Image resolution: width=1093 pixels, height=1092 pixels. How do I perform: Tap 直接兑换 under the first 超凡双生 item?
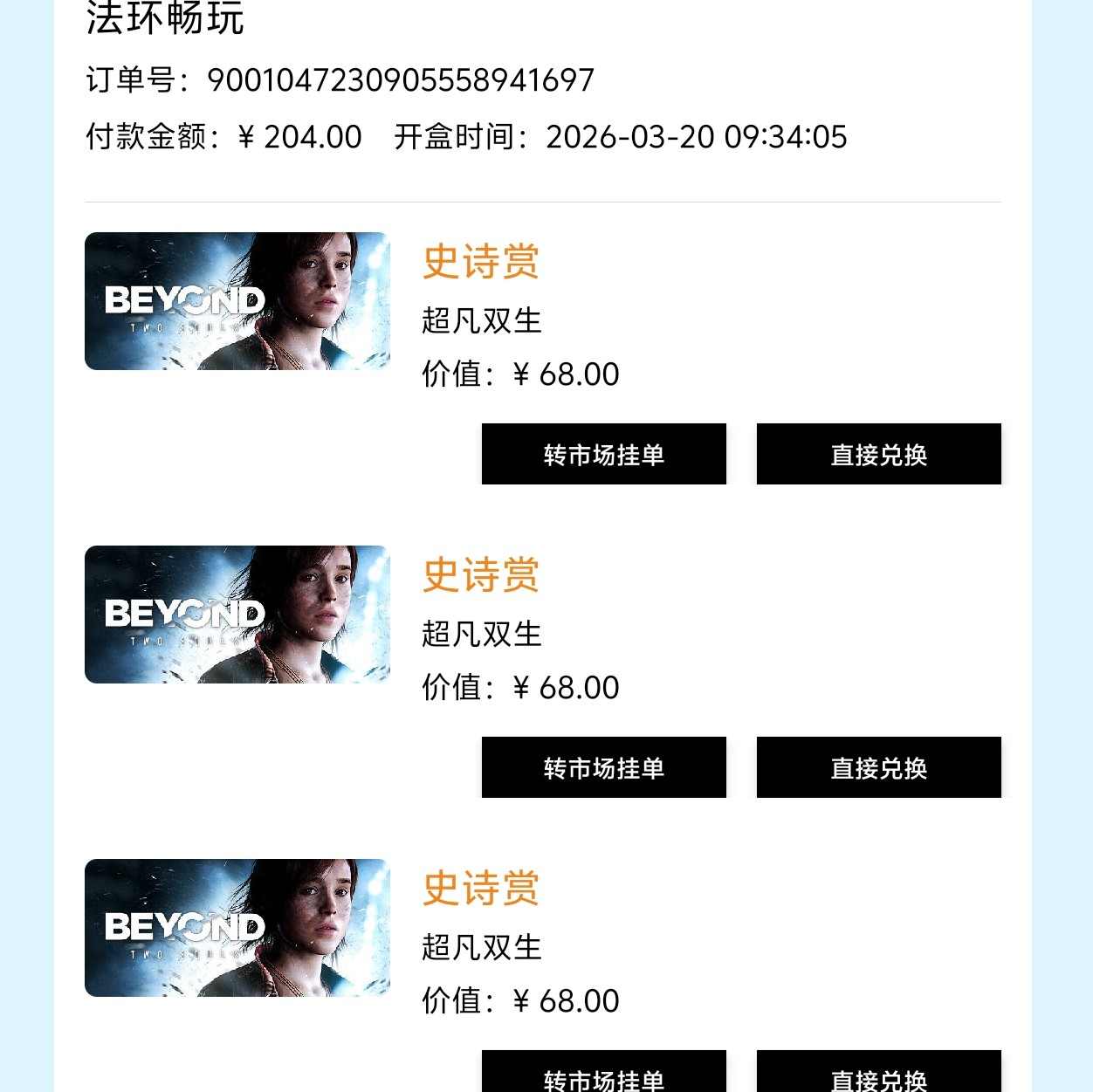tap(878, 454)
